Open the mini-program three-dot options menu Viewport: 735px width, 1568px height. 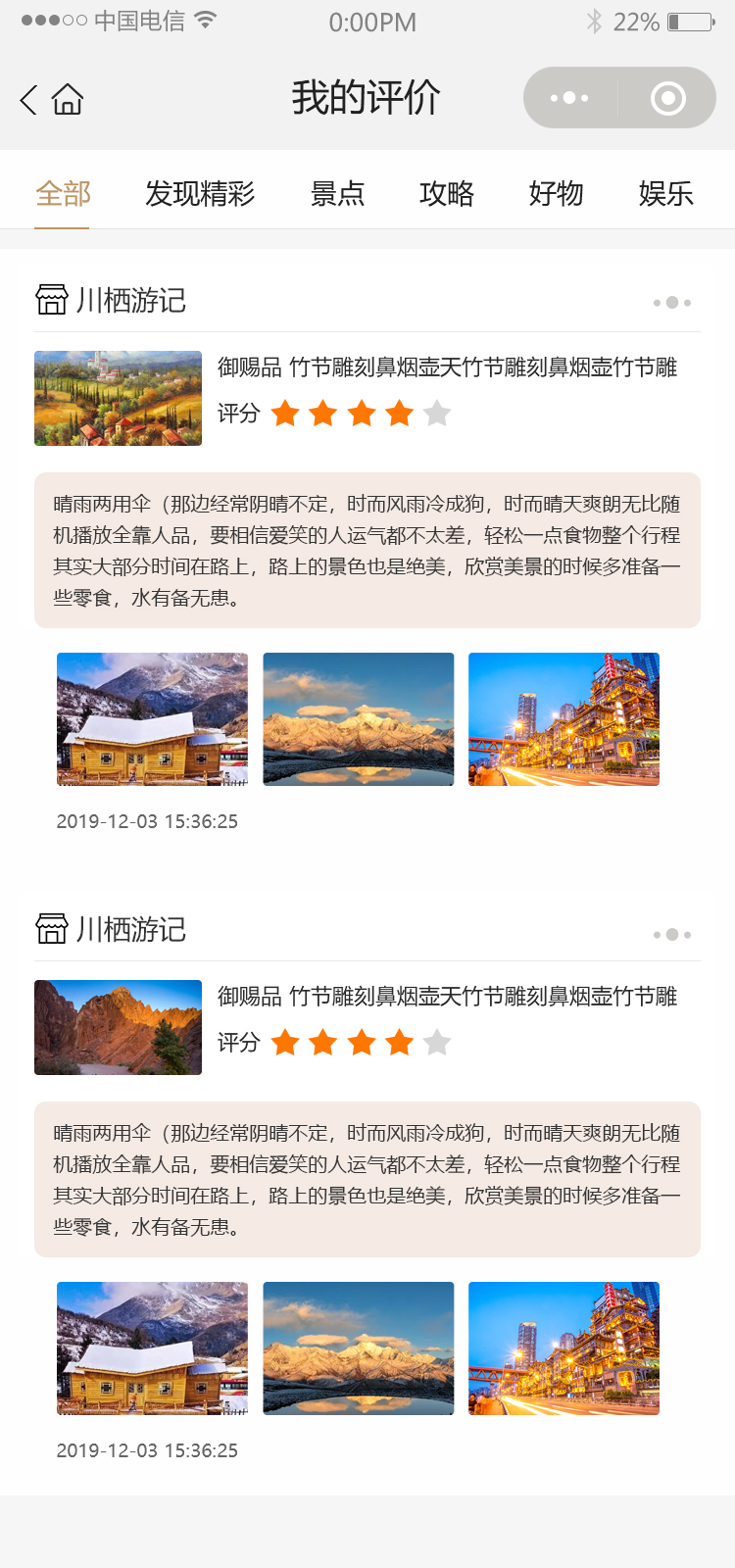click(569, 97)
